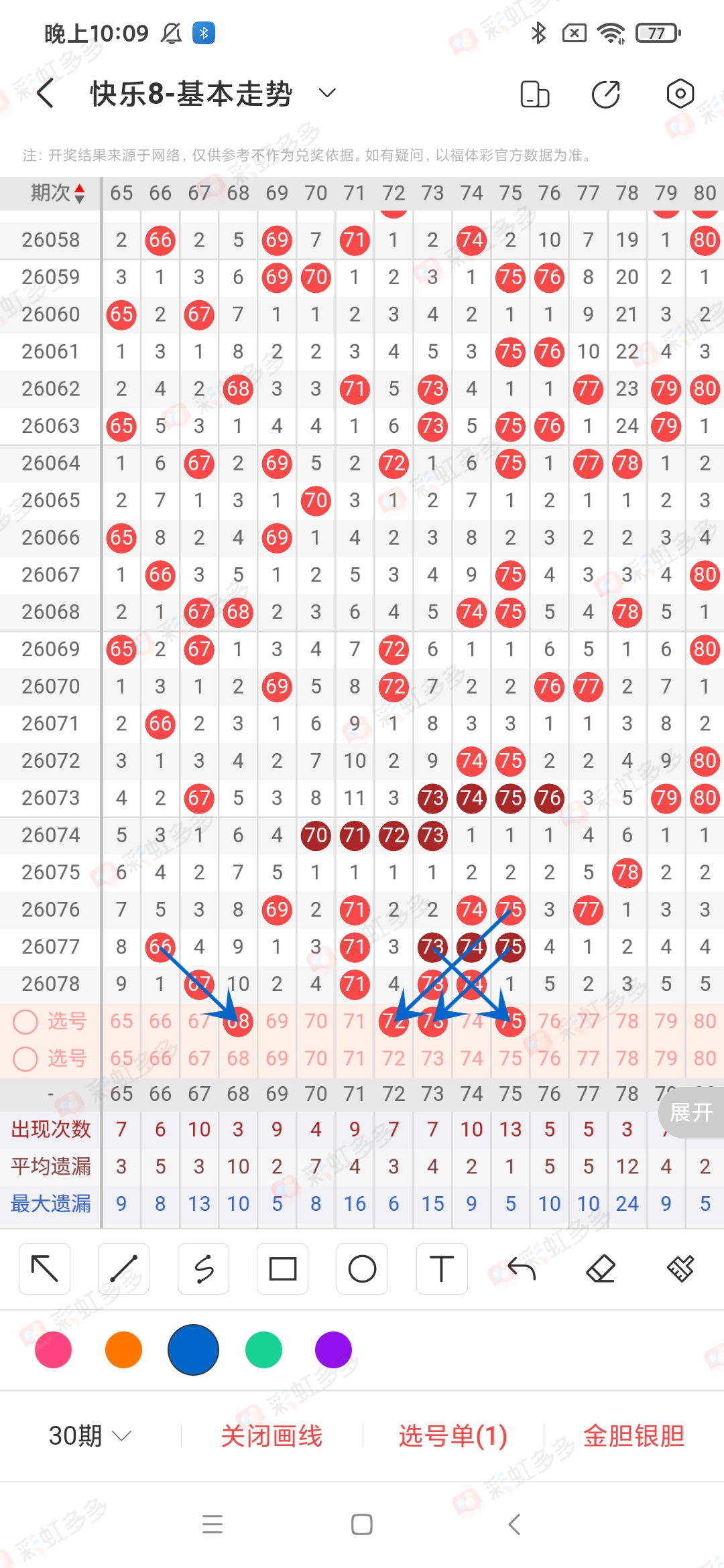The height and width of the screenshot is (1568, 724).
Task: Expand the chart with 展开 button
Action: 690,1112
